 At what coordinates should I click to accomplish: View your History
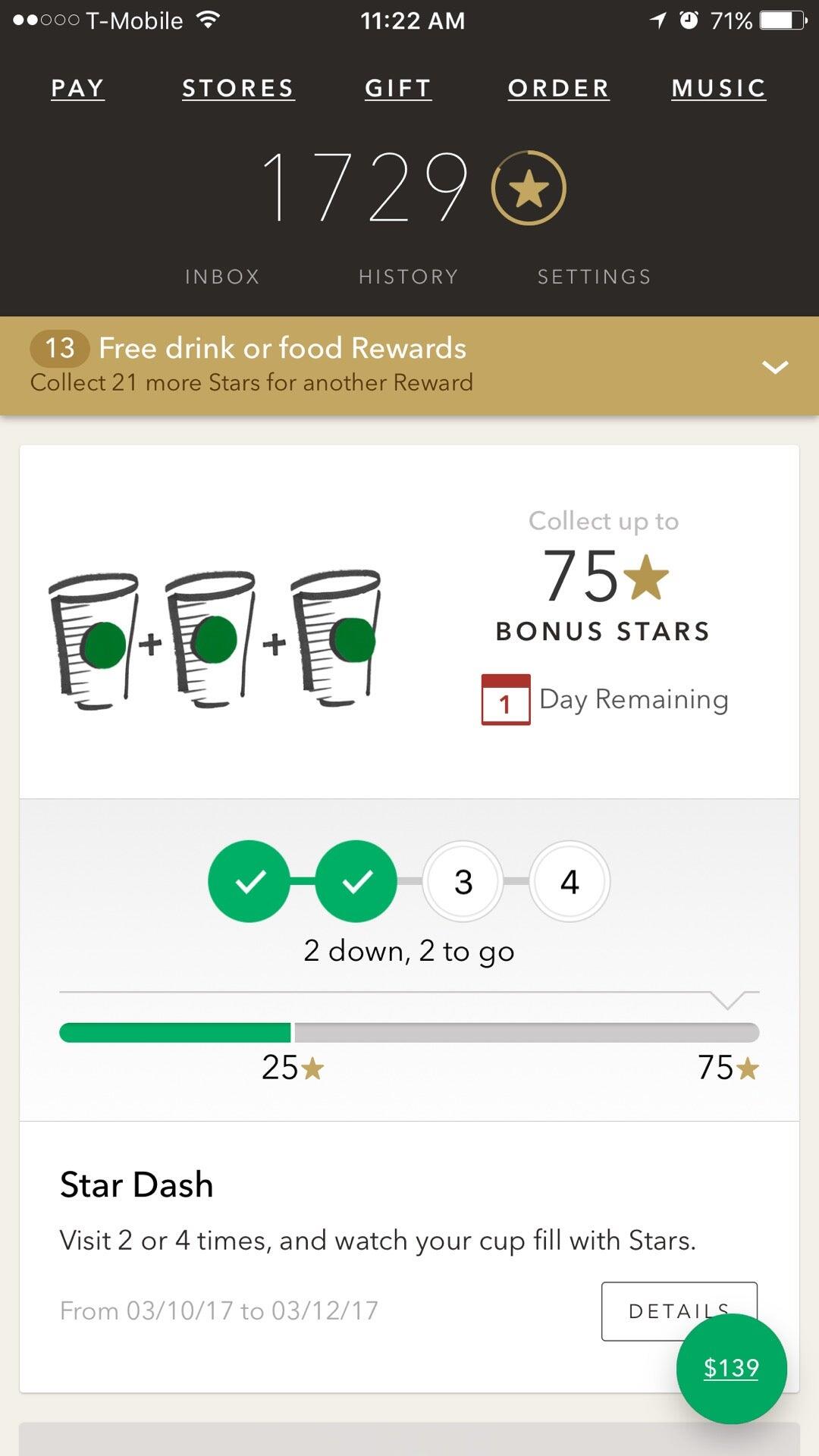pos(408,277)
